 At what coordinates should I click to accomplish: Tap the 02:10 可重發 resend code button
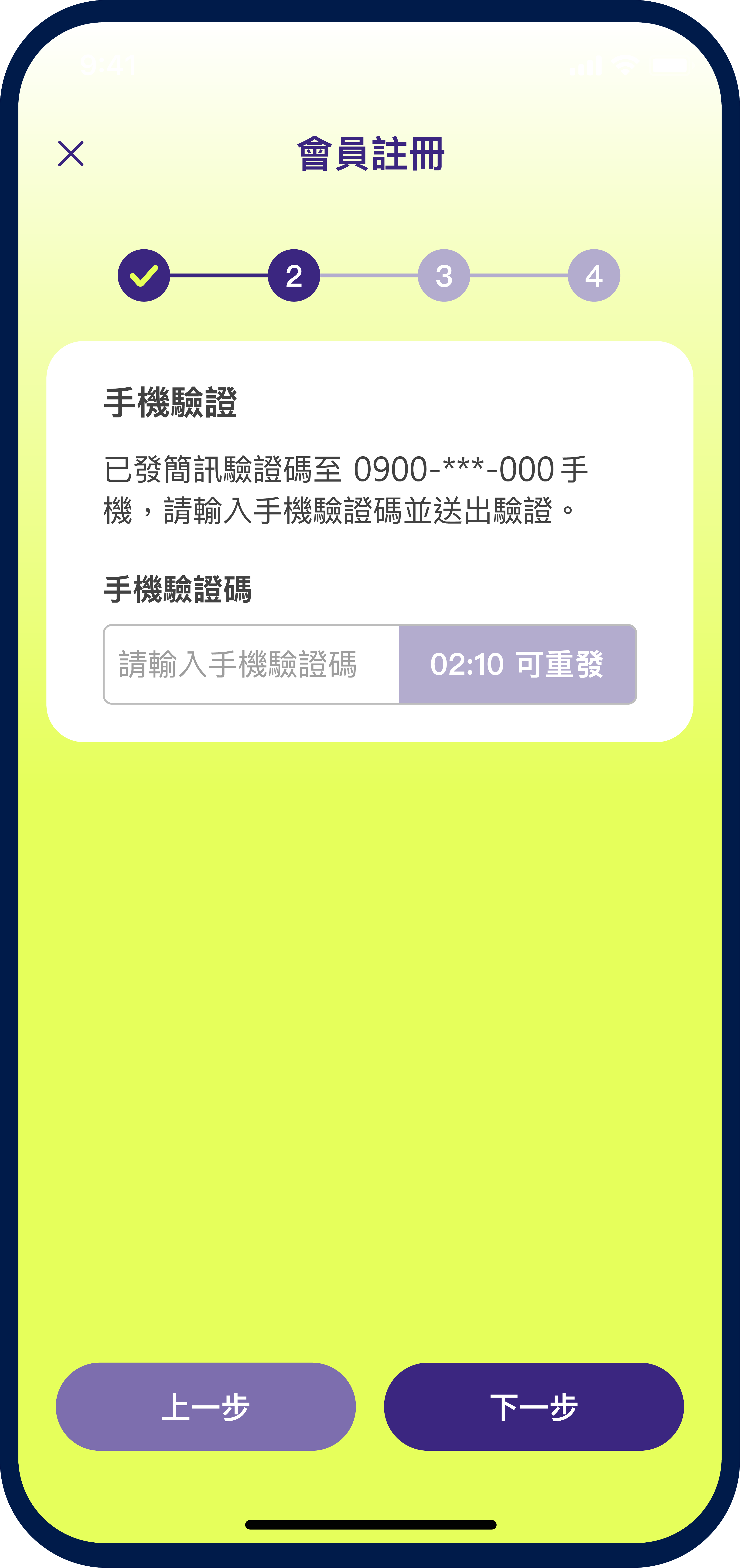click(x=517, y=664)
